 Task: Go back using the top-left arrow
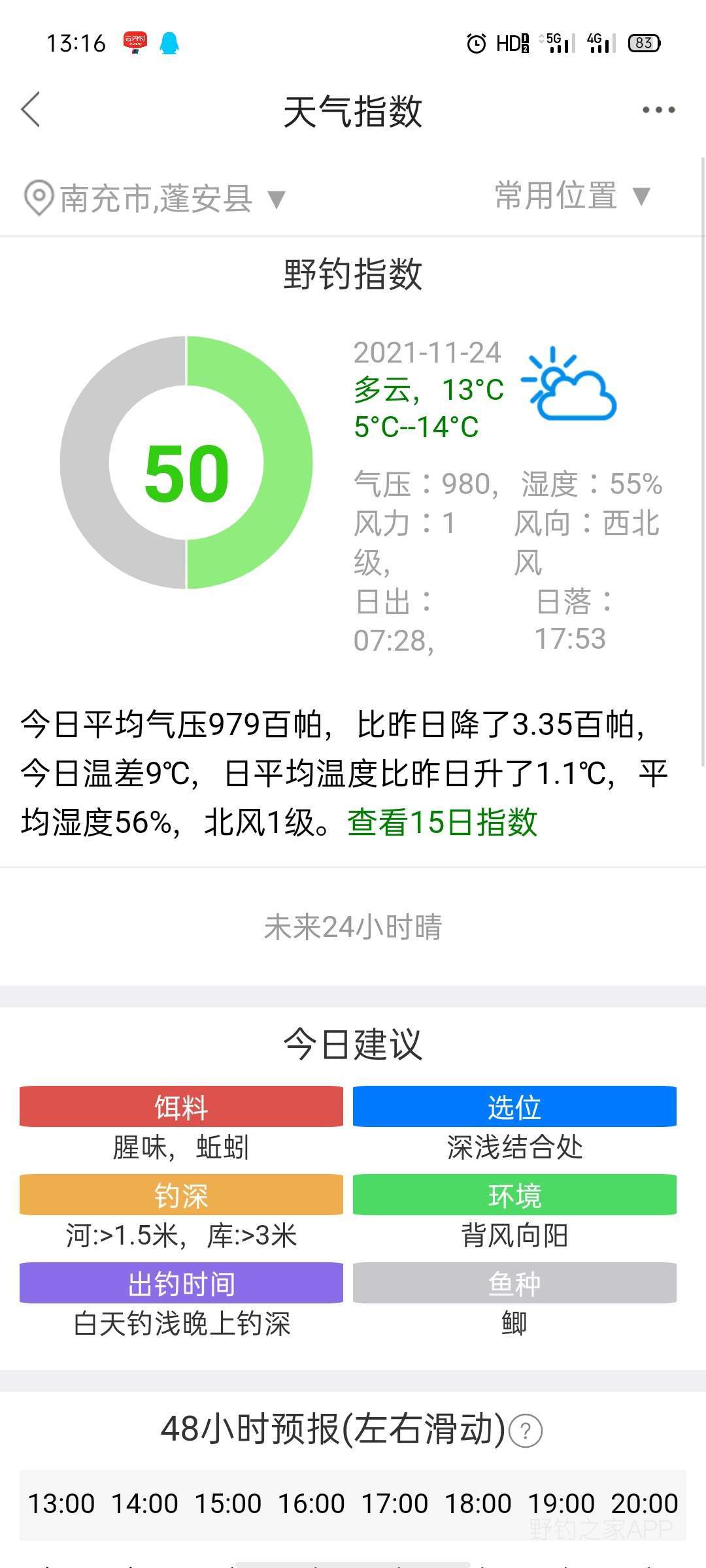pyautogui.click(x=31, y=109)
